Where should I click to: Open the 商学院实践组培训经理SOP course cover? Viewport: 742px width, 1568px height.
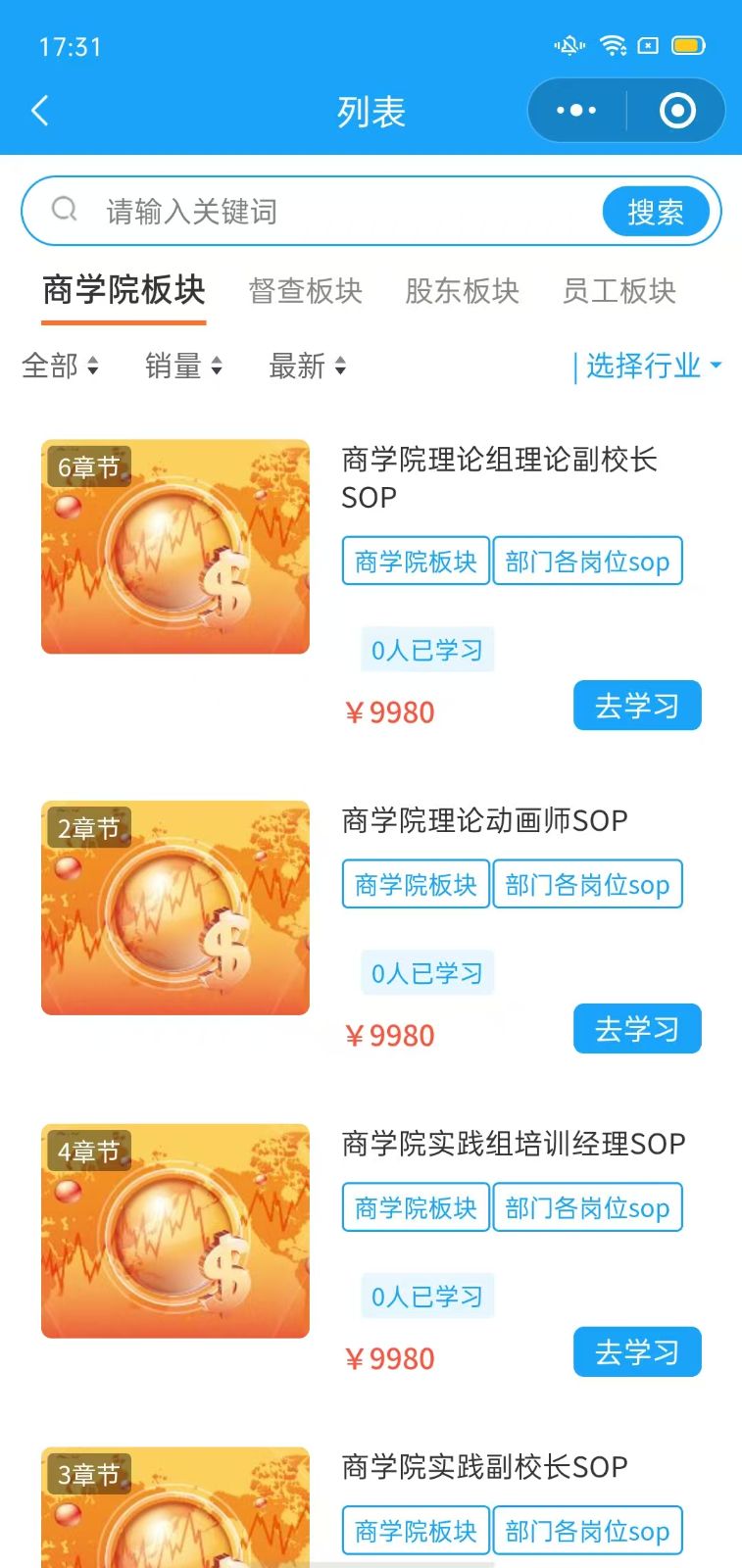[175, 1231]
